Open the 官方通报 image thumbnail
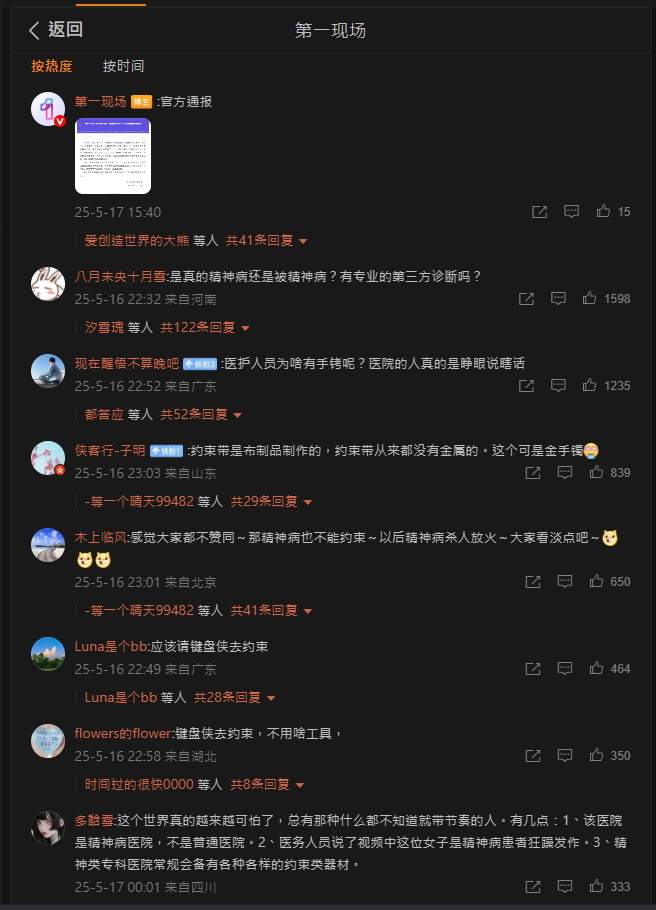Image resolution: width=656 pixels, height=910 pixels. tap(113, 156)
